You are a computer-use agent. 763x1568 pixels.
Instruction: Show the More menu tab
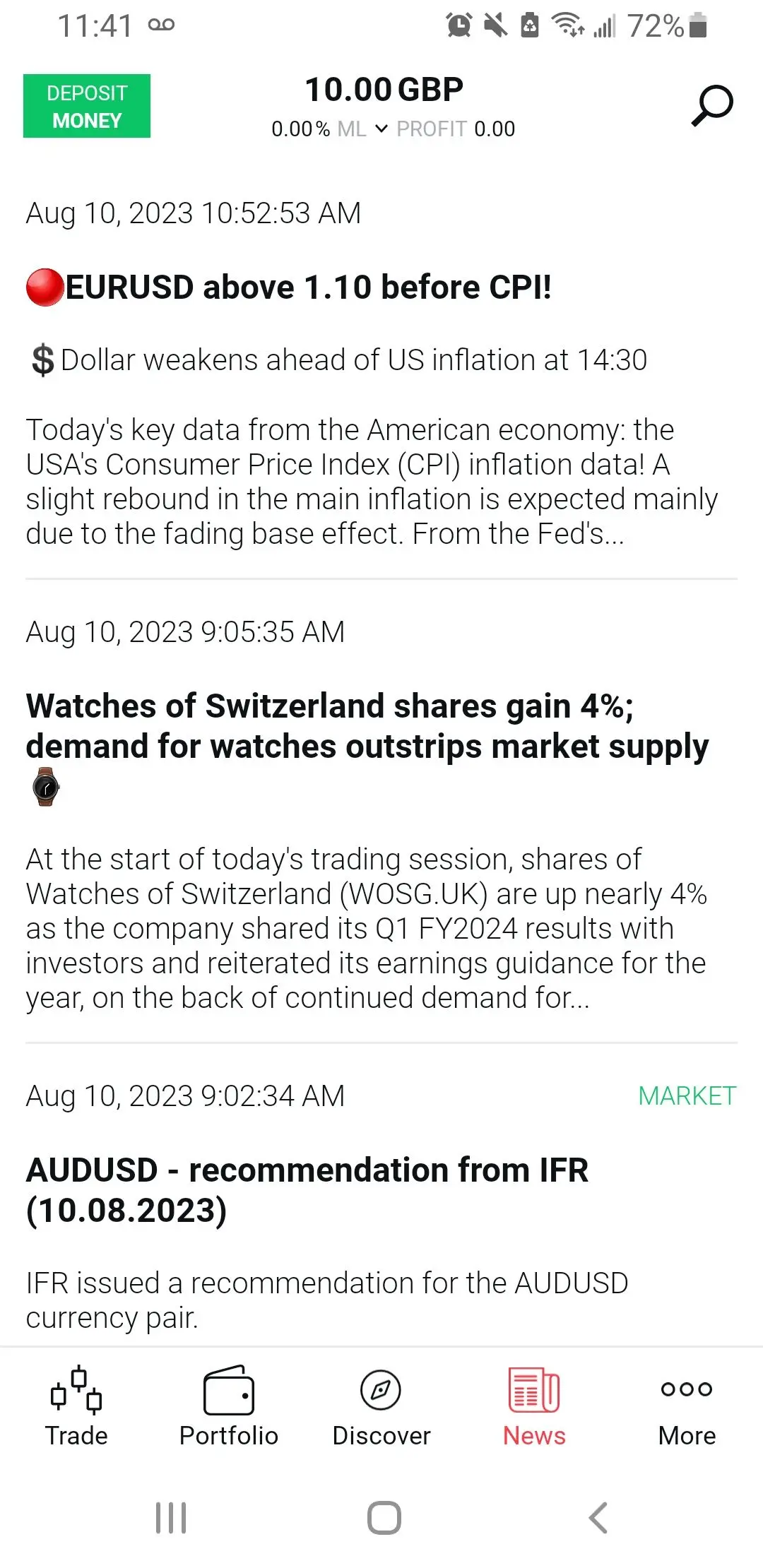point(687,1406)
